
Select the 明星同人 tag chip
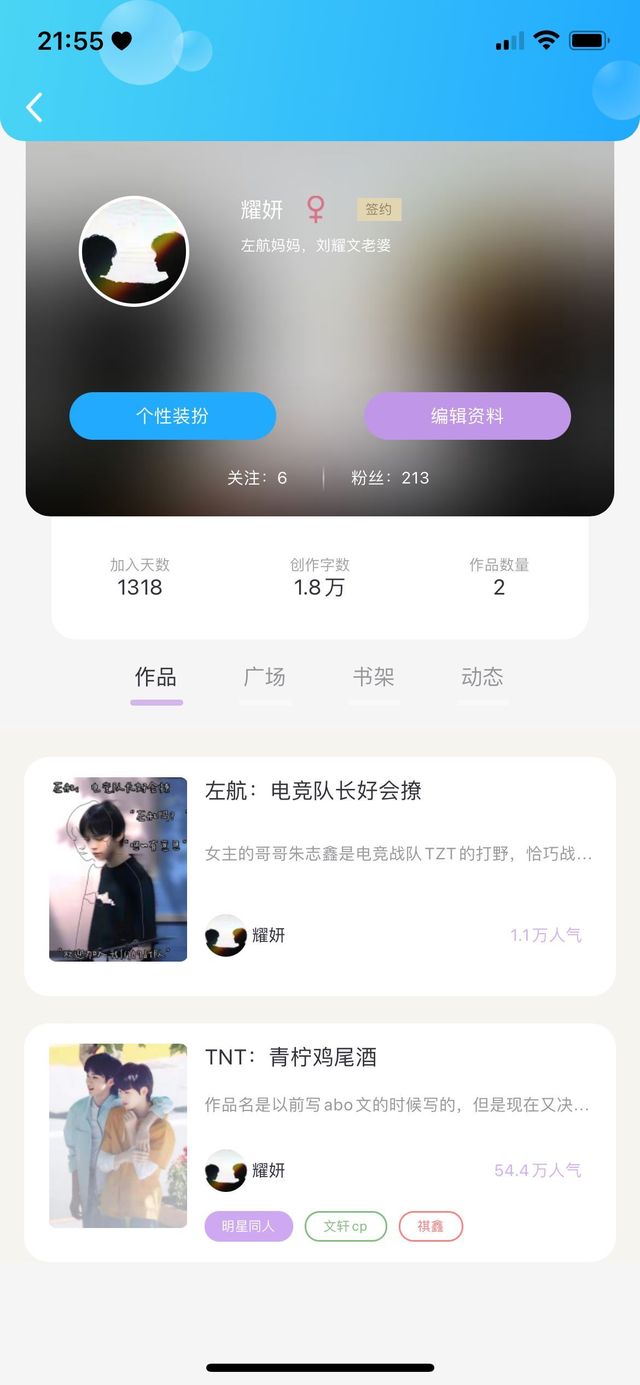tap(248, 1226)
